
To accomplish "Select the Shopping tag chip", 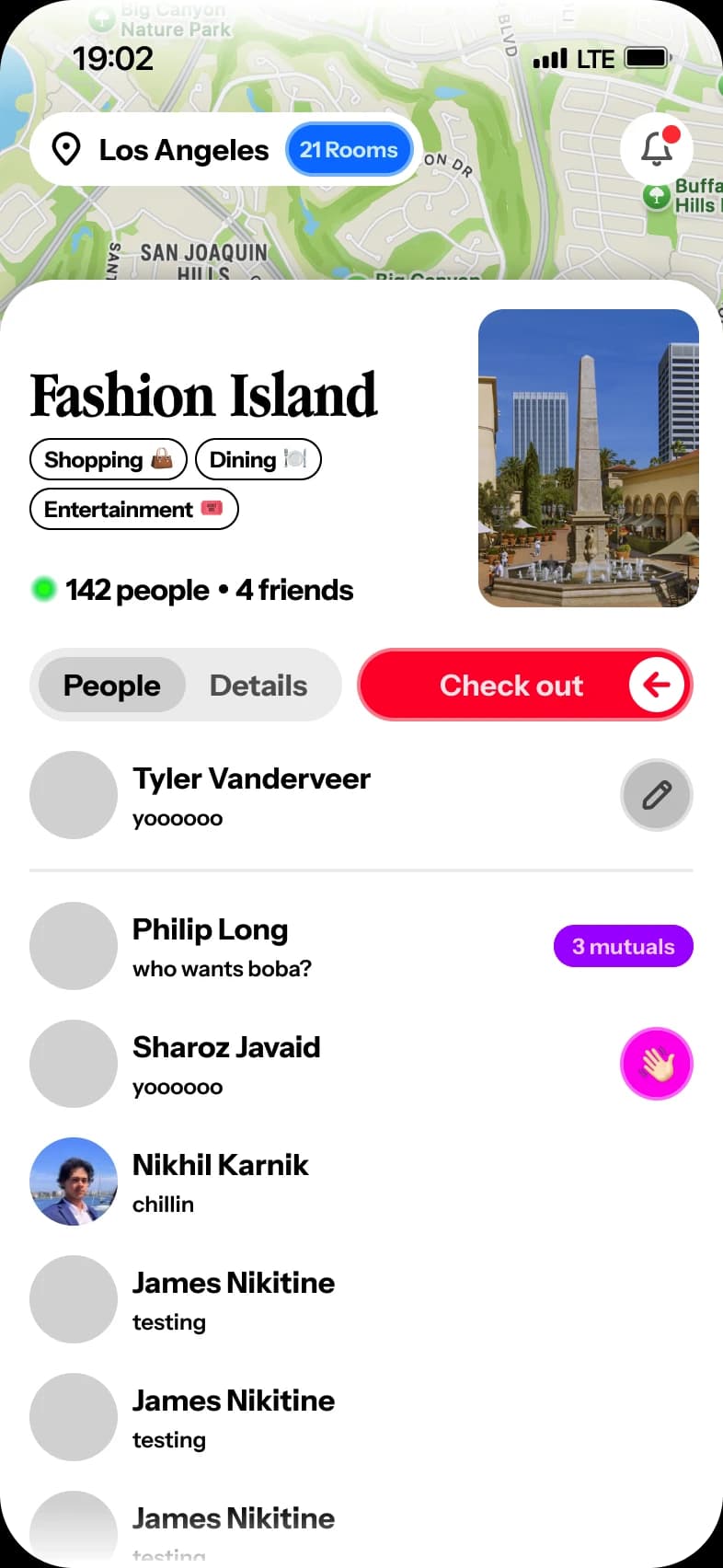I will click(109, 459).
